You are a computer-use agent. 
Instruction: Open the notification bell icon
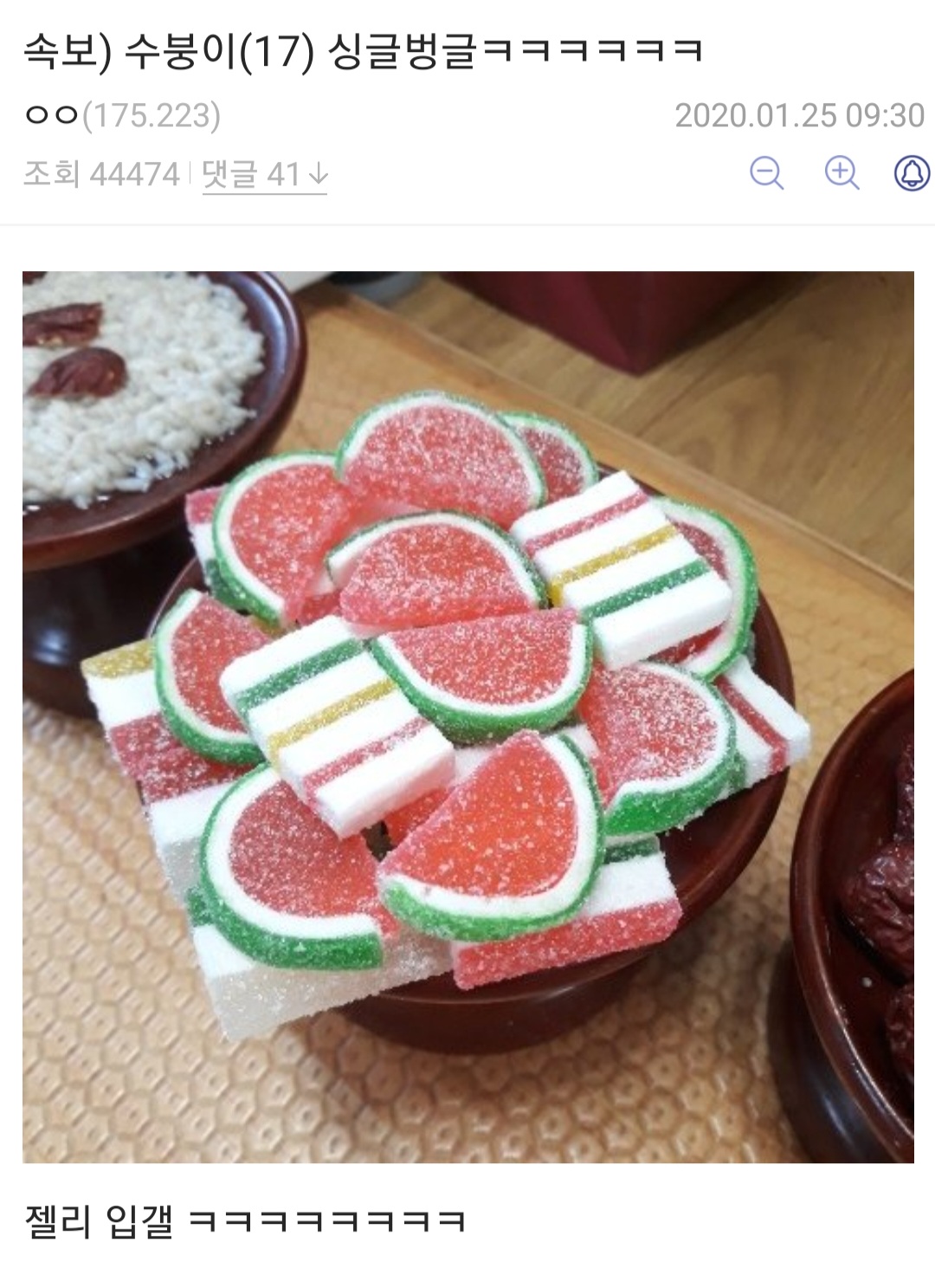912,173
